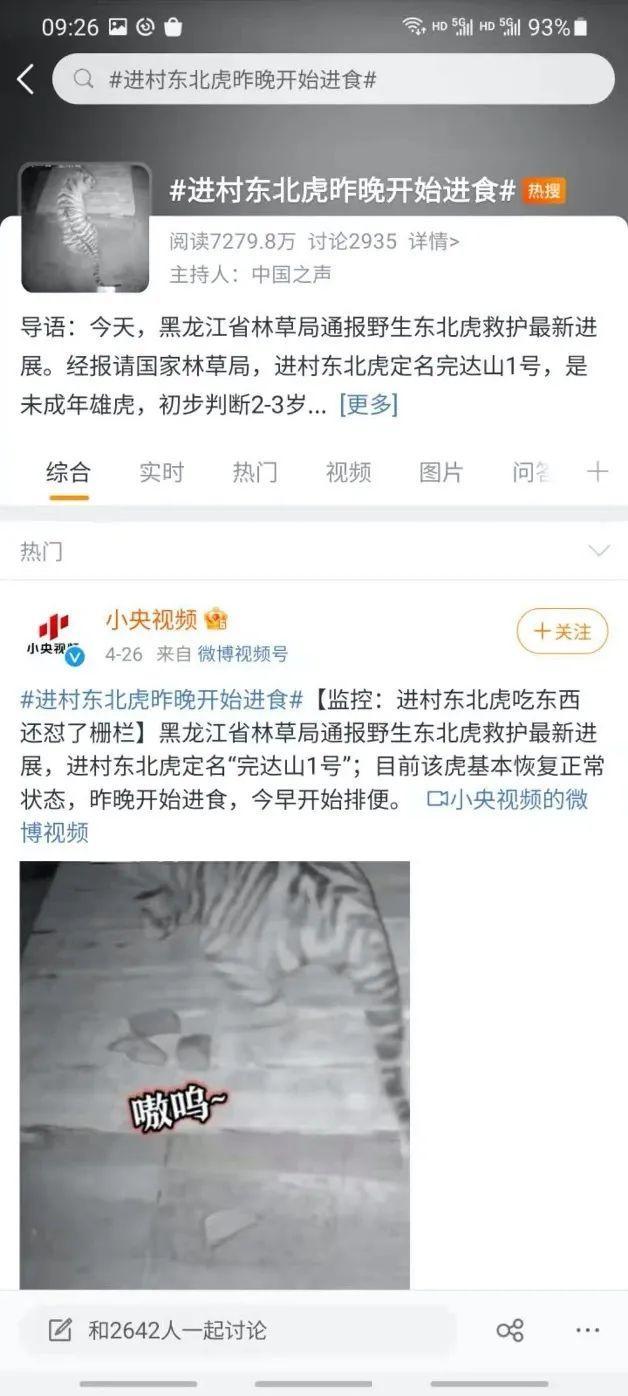The height and width of the screenshot is (1396, 628).
Task: Tap the search box with the hashtag query
Action: (333, 79)
